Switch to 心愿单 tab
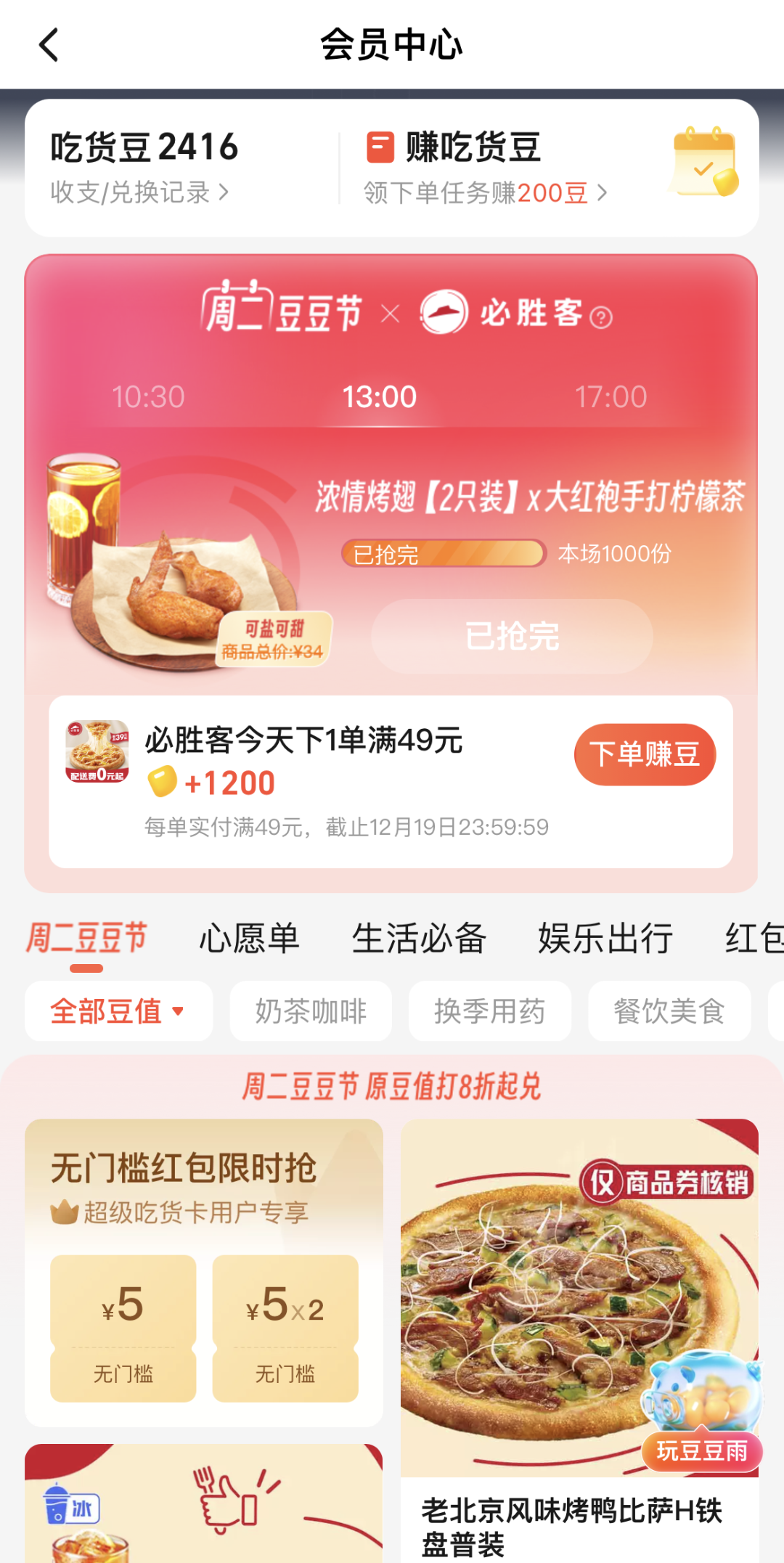Image resolution: width=784 pixels, height=1563 pixels. click(x=249, y=938)
